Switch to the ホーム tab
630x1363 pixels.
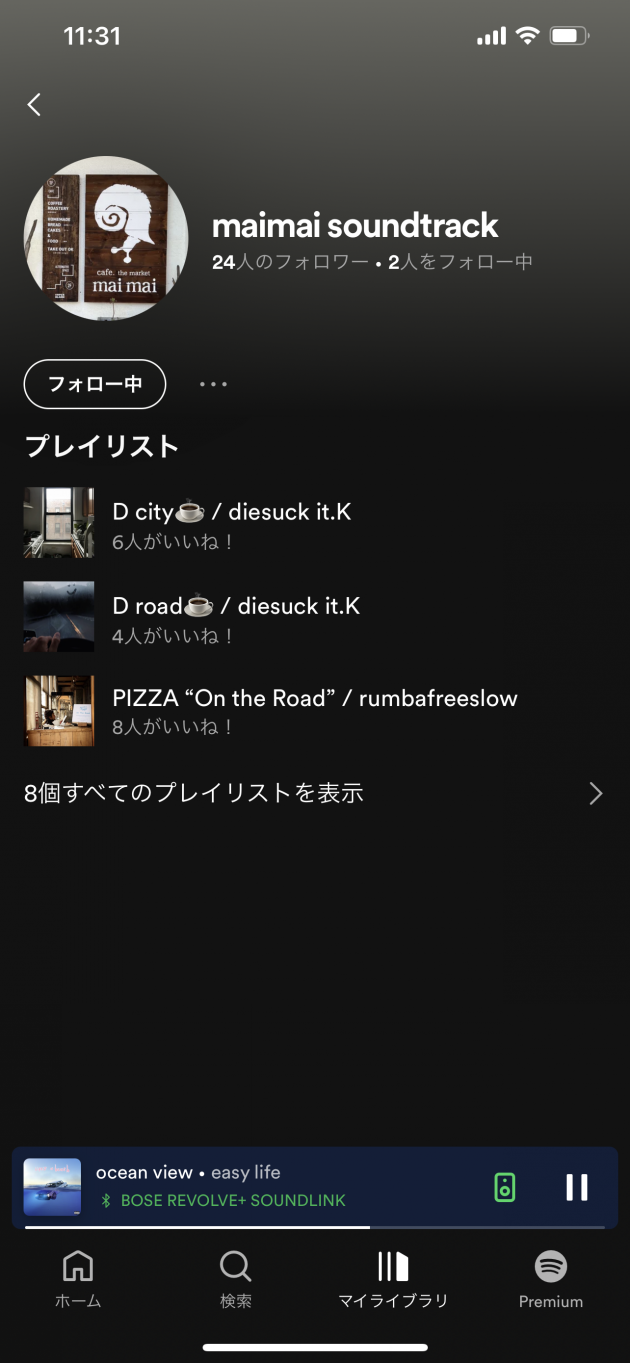pos(78,1279)
